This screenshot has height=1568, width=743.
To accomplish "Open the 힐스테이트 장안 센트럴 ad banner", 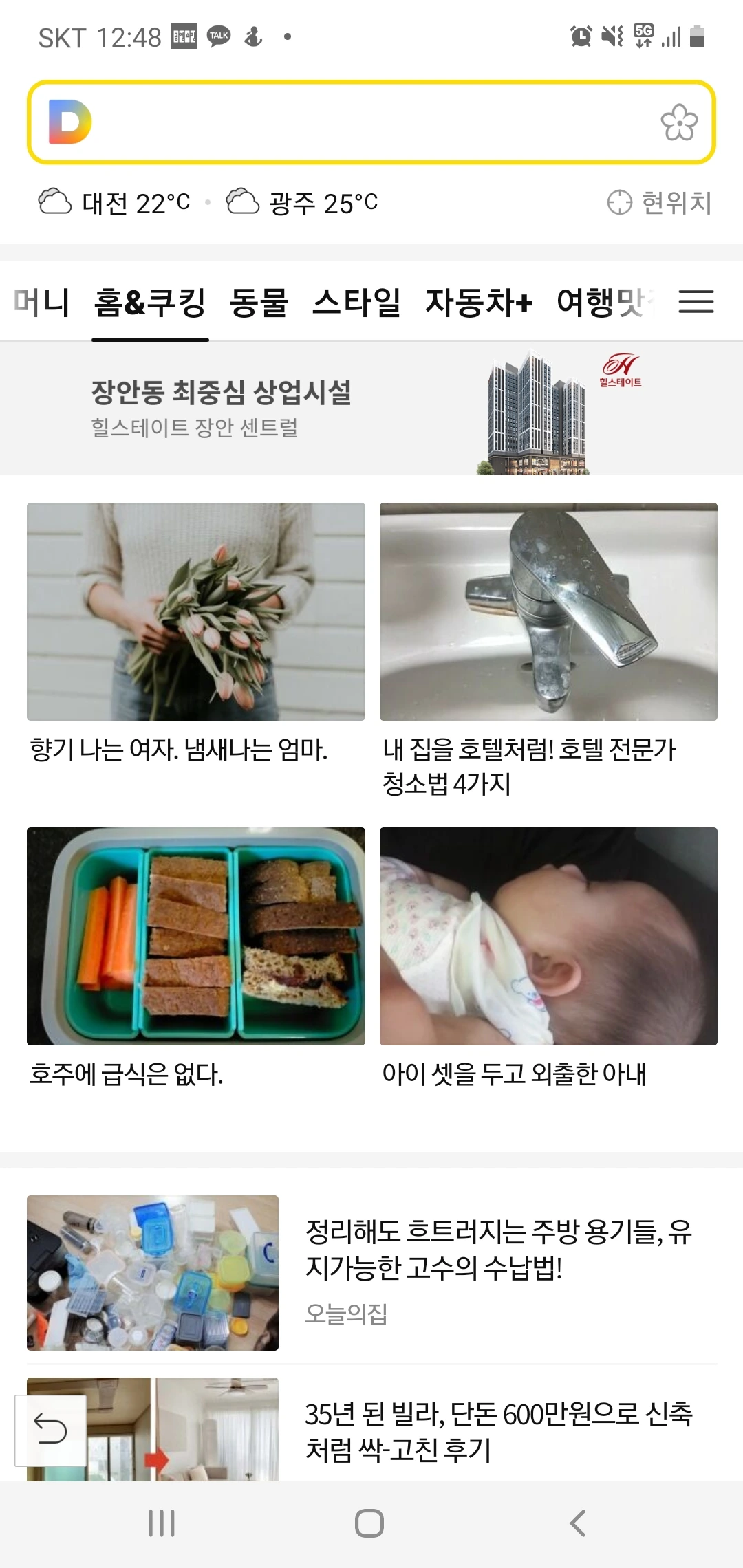I will click(x=371, y=409).
